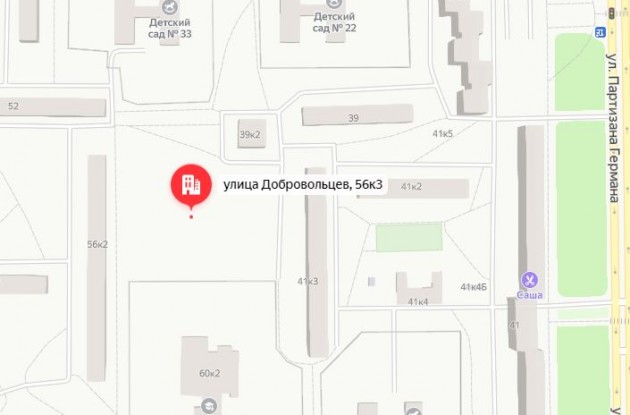Open the Детский сад № 22 place marker
Screen dimensions: 630x415
[x=333, y=4]
